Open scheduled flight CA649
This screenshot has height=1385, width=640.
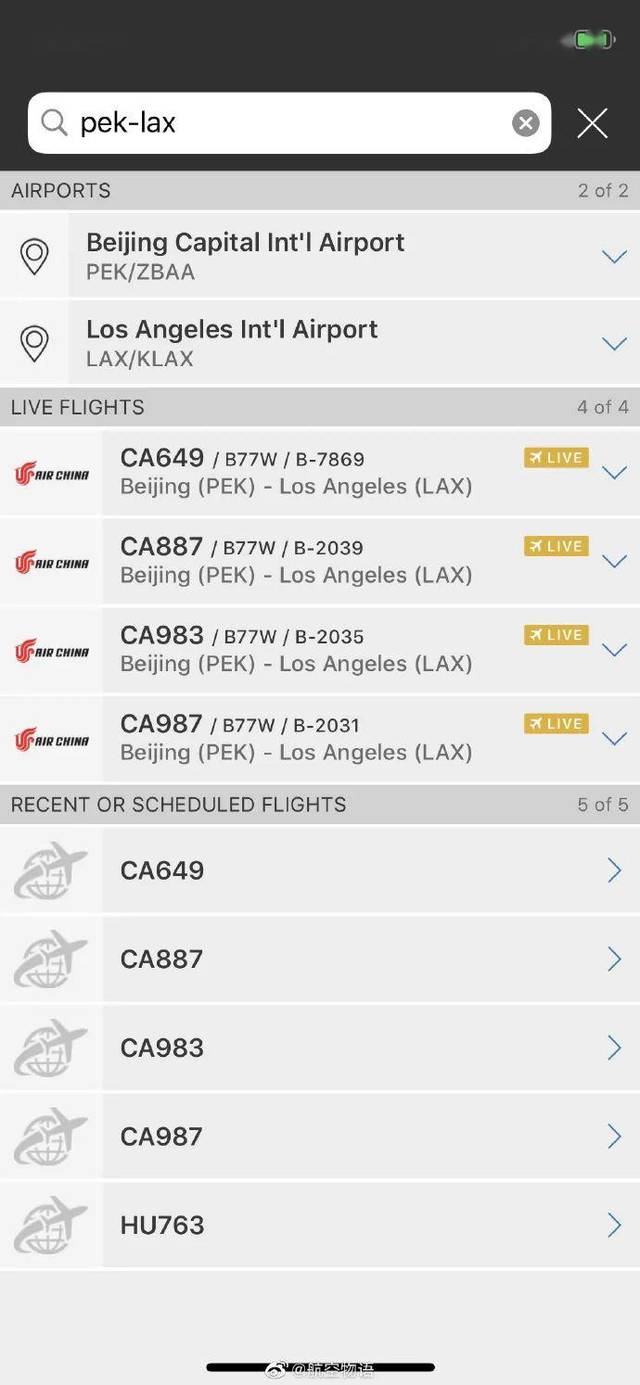point(614,871)
